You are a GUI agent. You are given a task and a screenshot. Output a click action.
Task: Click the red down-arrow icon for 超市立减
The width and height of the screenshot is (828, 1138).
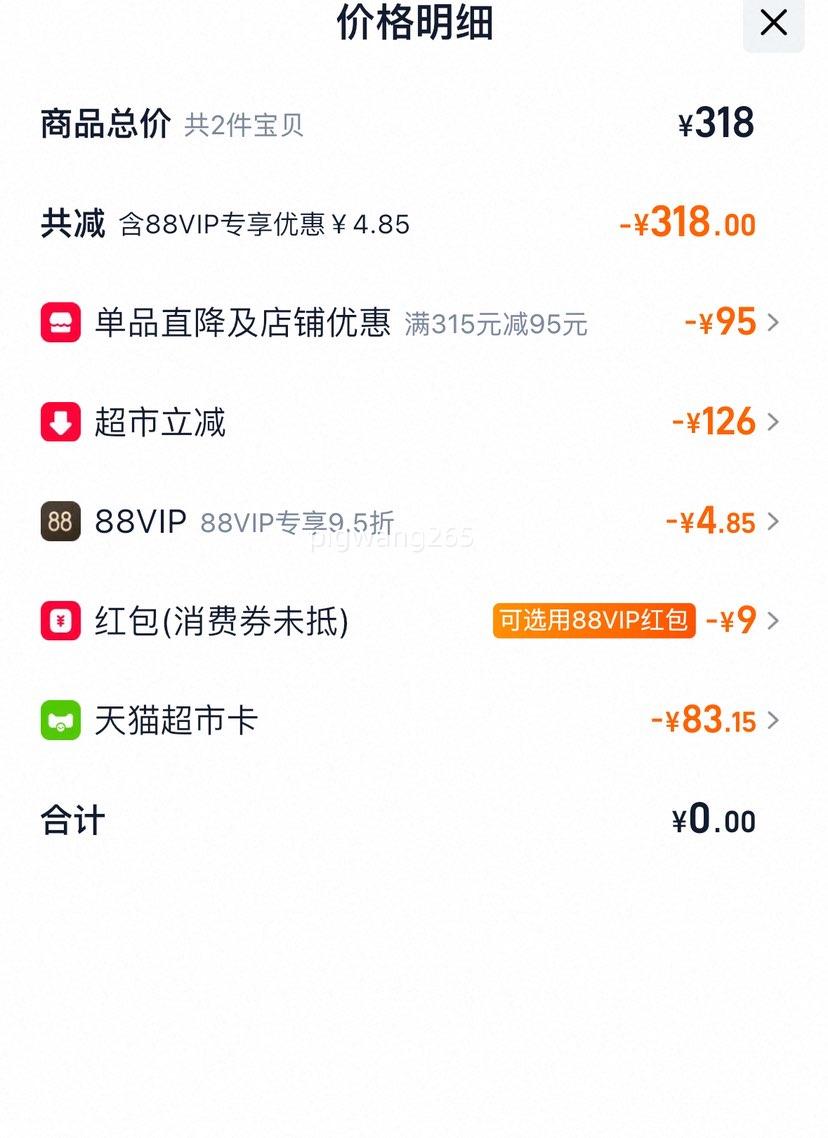62,422
